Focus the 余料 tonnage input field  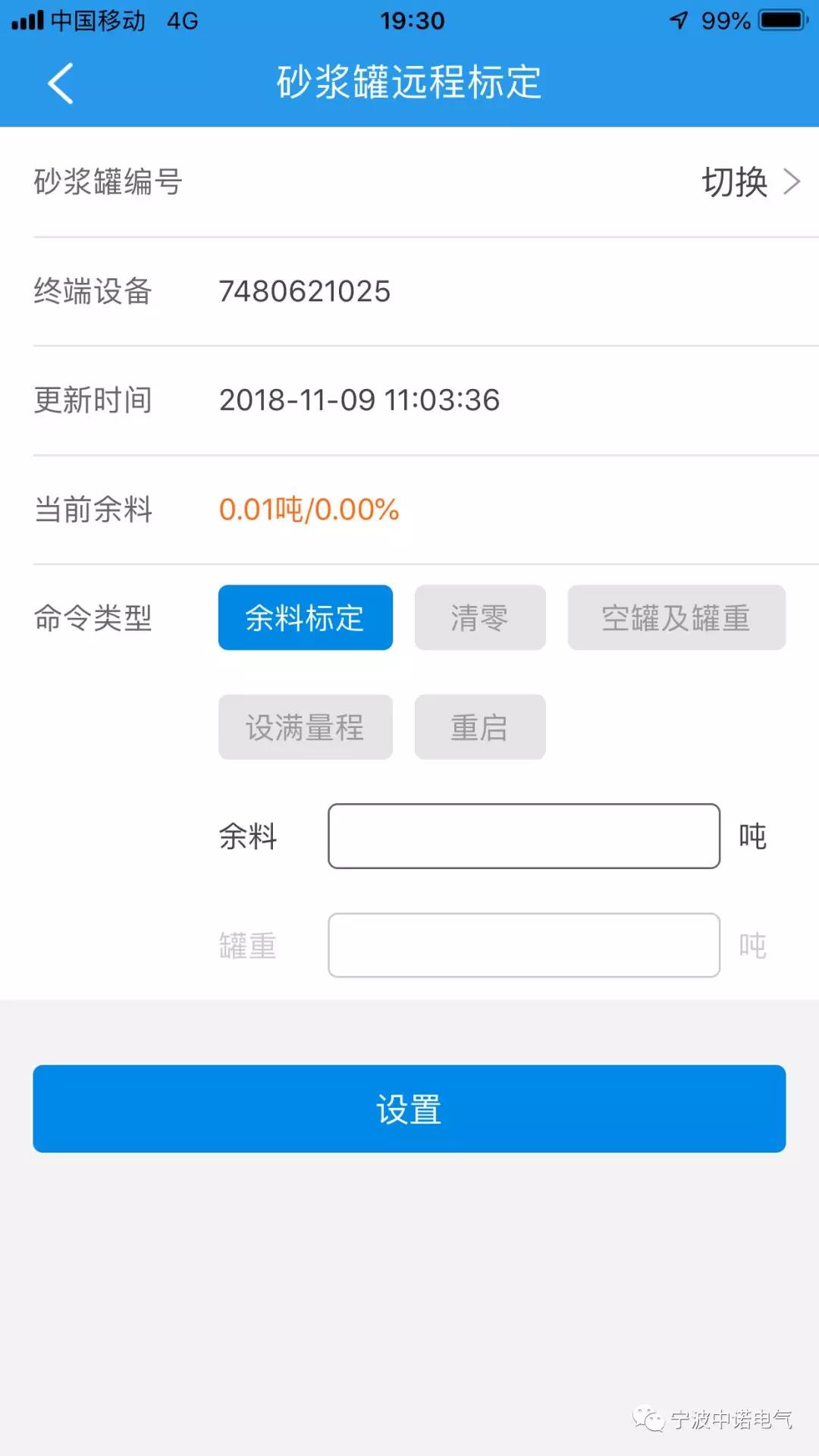[523, 836]
